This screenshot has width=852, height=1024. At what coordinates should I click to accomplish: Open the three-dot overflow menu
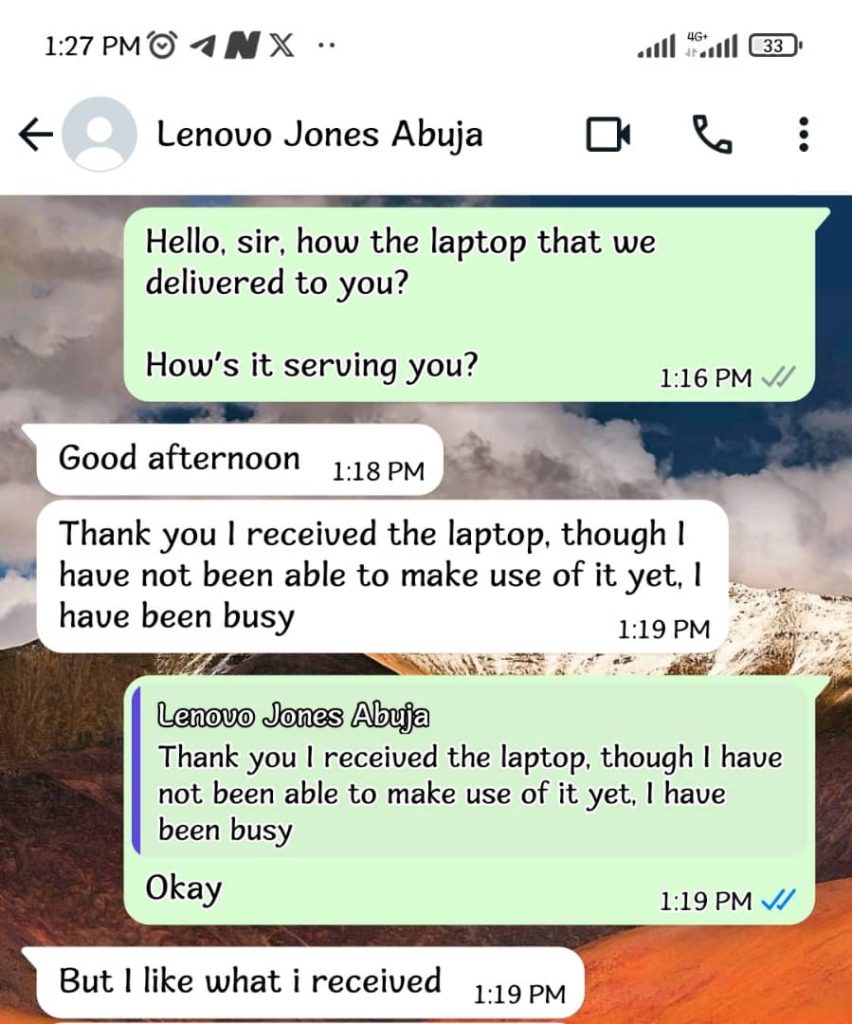[x=803, y=134]
